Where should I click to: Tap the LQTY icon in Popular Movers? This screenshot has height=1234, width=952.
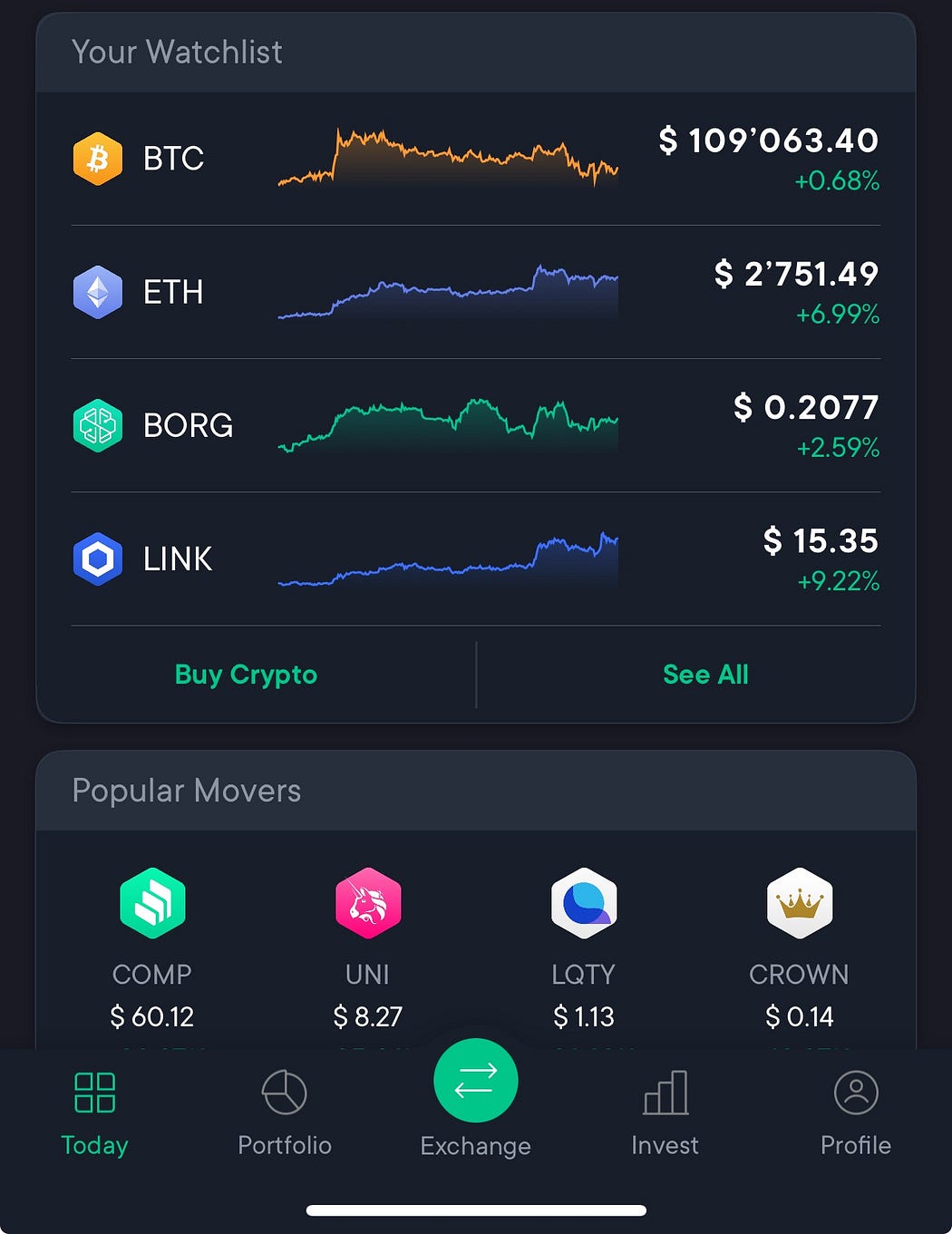pyautogui.click(x=583, y=902)
